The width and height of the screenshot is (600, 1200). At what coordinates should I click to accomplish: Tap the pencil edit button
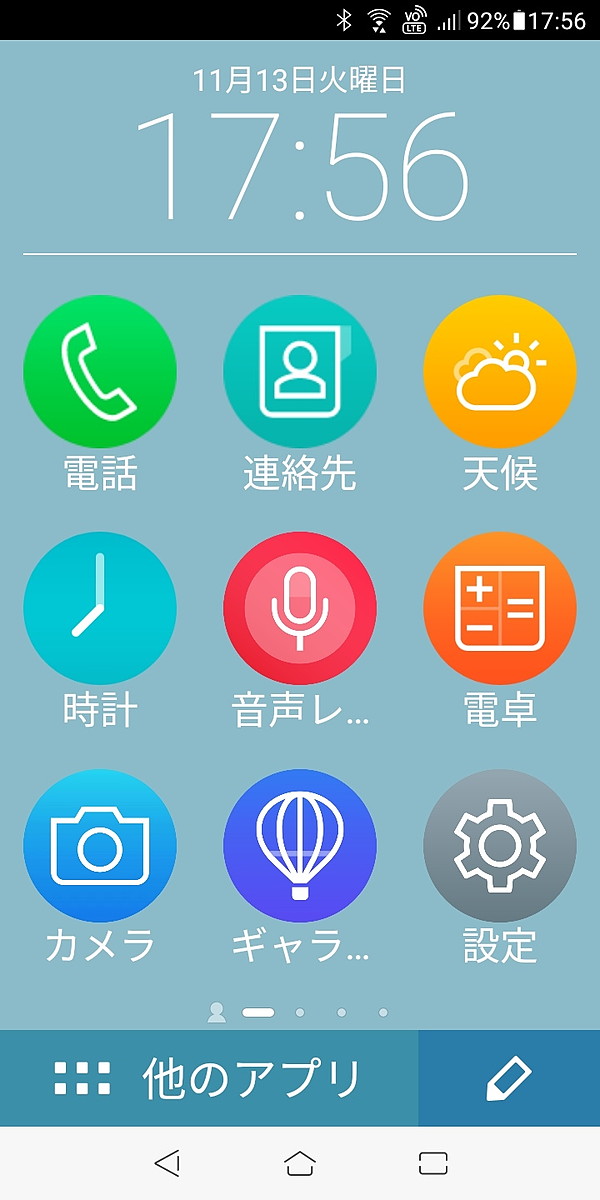[x=508, y=1079]
